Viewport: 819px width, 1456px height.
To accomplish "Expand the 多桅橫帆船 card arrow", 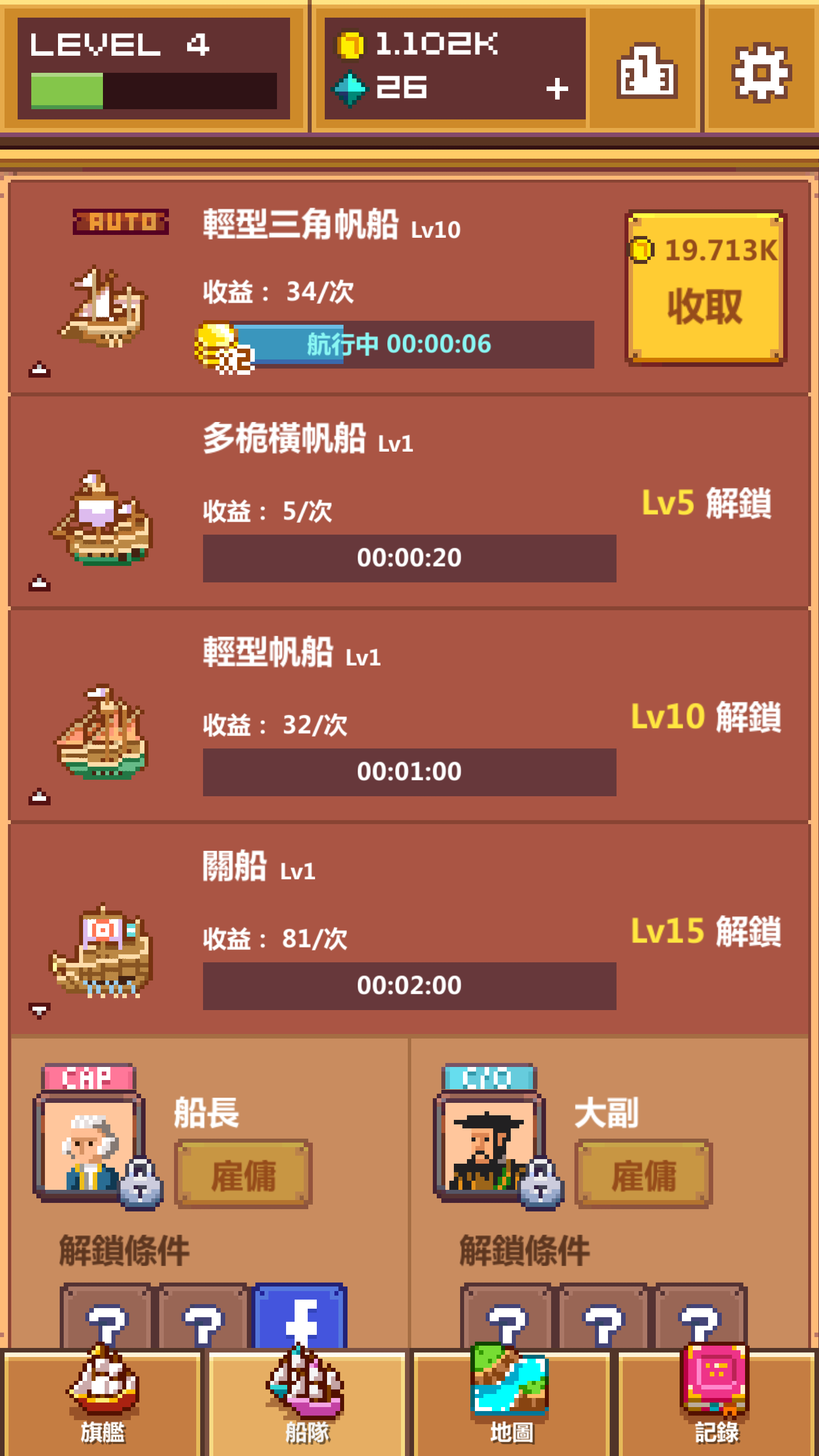I will coord(38,582).
